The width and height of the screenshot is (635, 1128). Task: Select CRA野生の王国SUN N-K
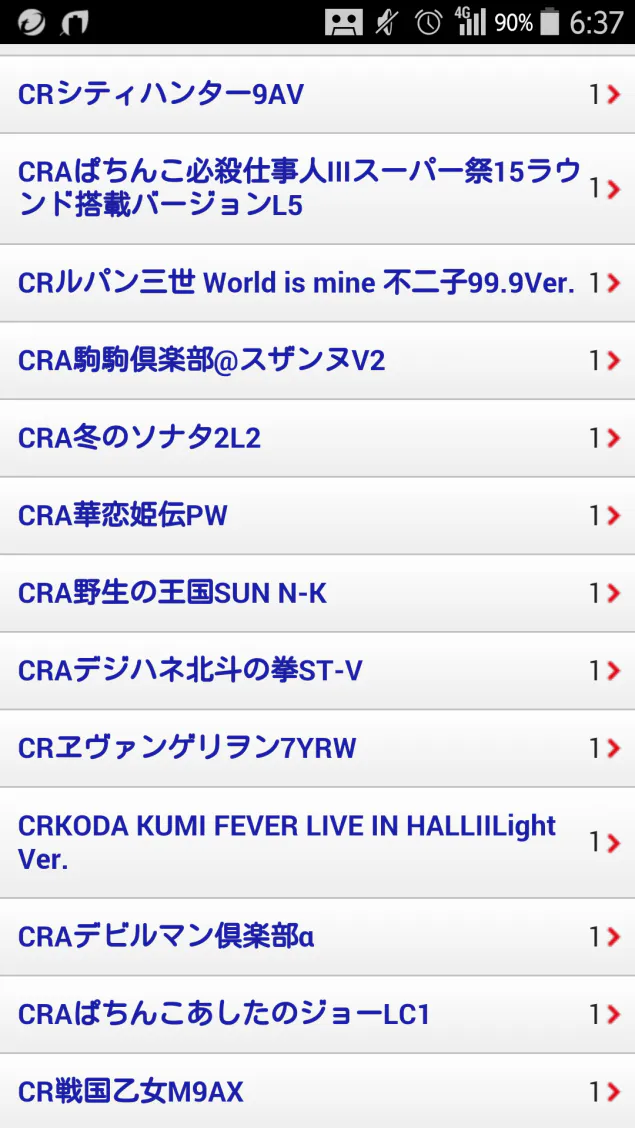tap(317, 593)
